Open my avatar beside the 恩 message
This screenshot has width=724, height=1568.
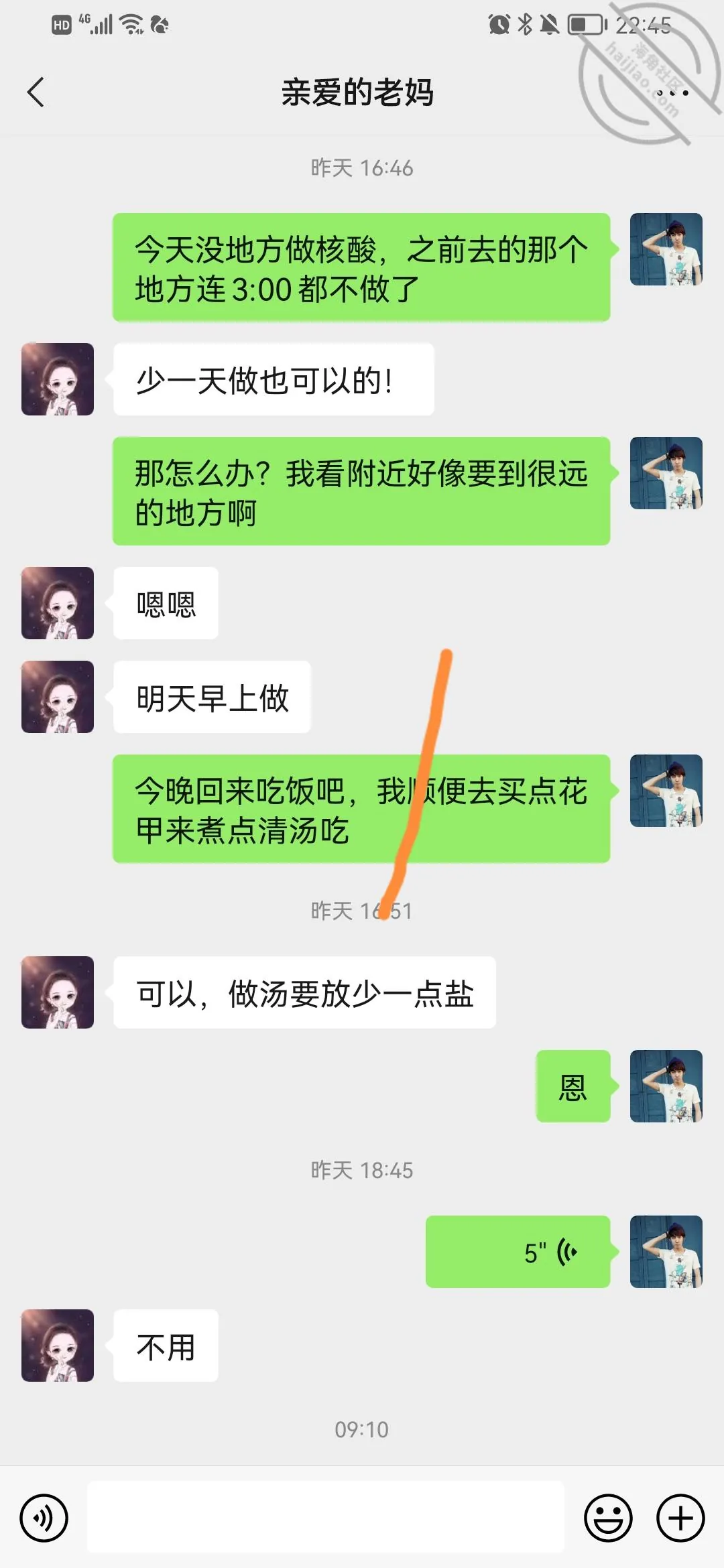[666, 1086]
